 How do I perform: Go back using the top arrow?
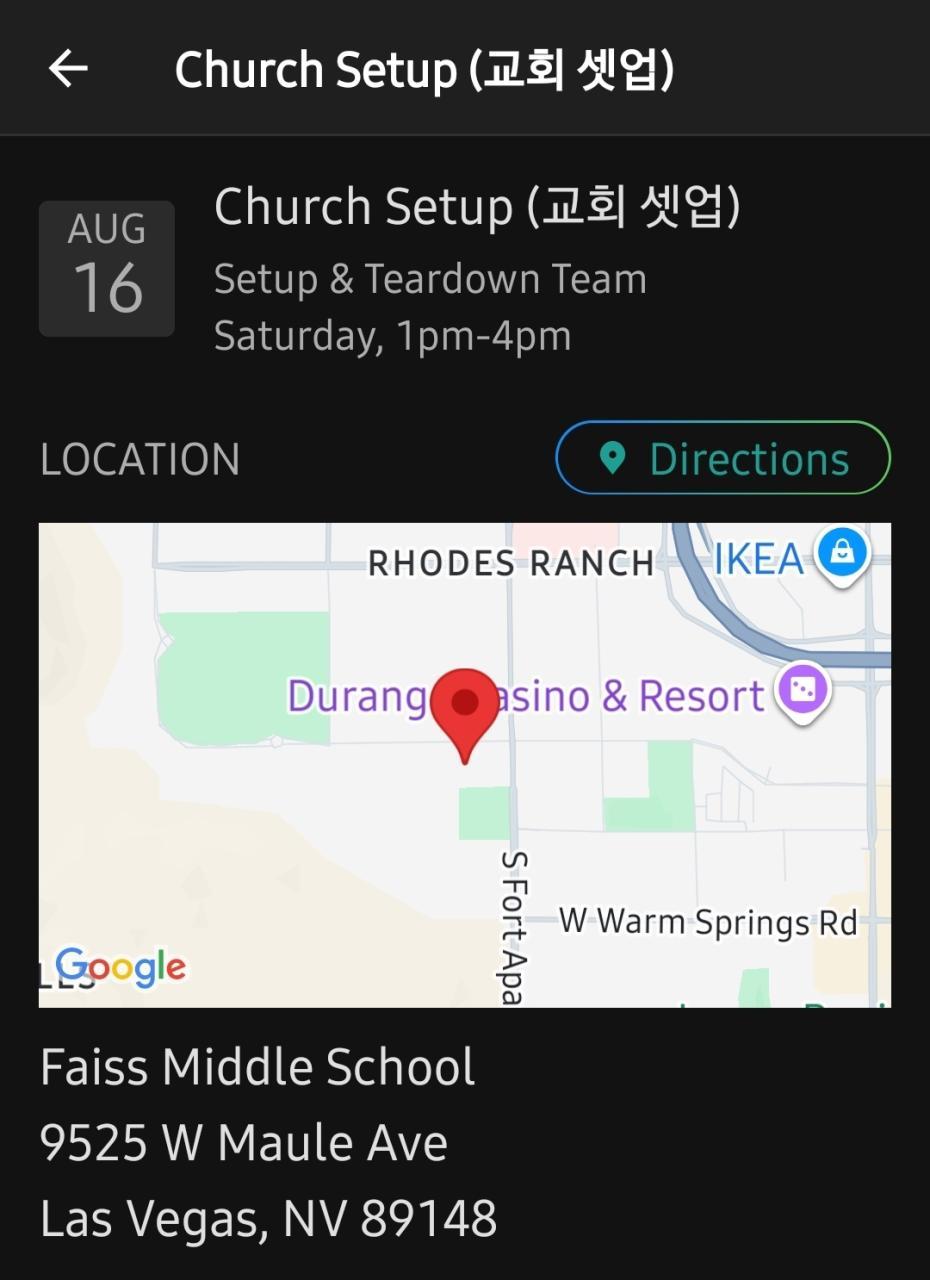(68, 69)
